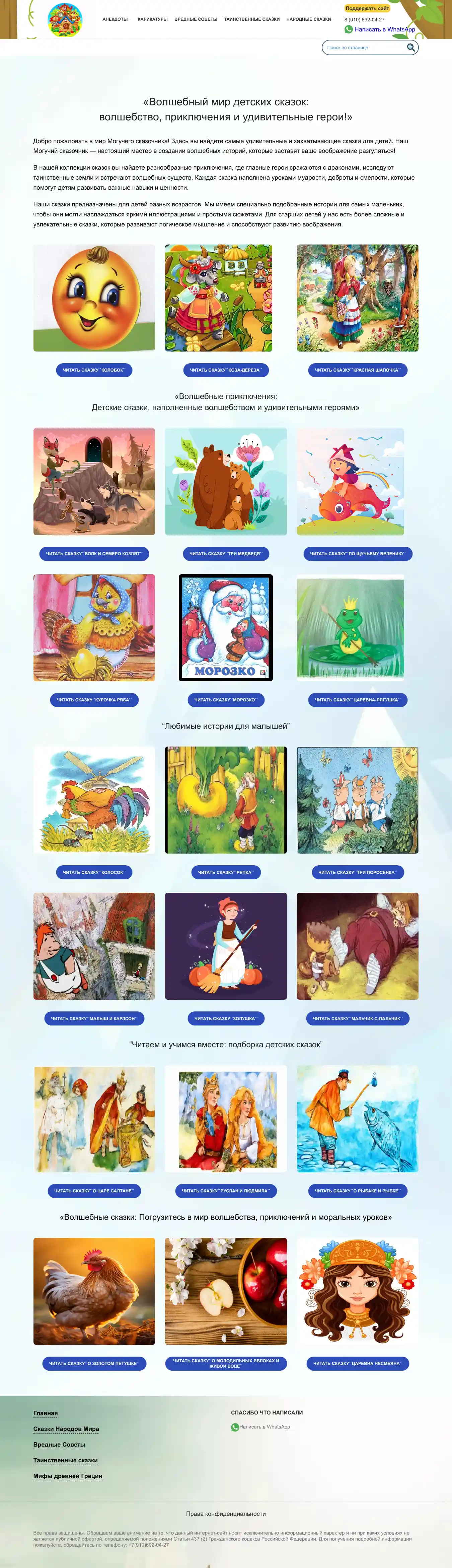Go to the Карикатуры section

152,19
